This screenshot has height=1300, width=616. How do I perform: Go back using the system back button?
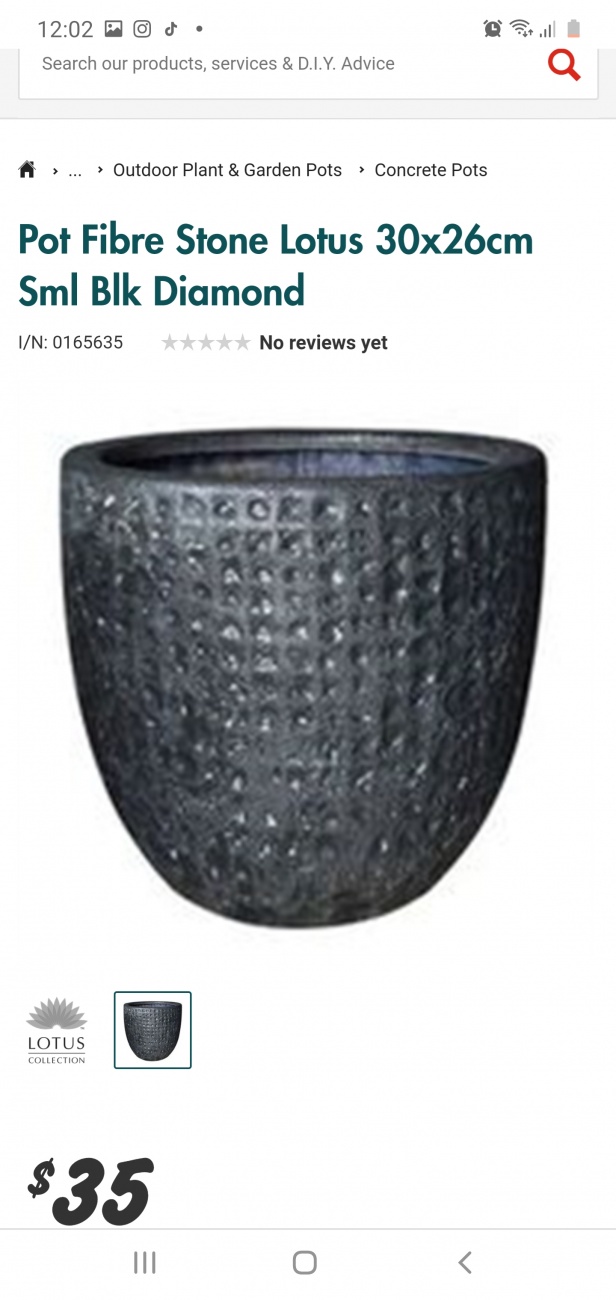[x=464, y=1263]
